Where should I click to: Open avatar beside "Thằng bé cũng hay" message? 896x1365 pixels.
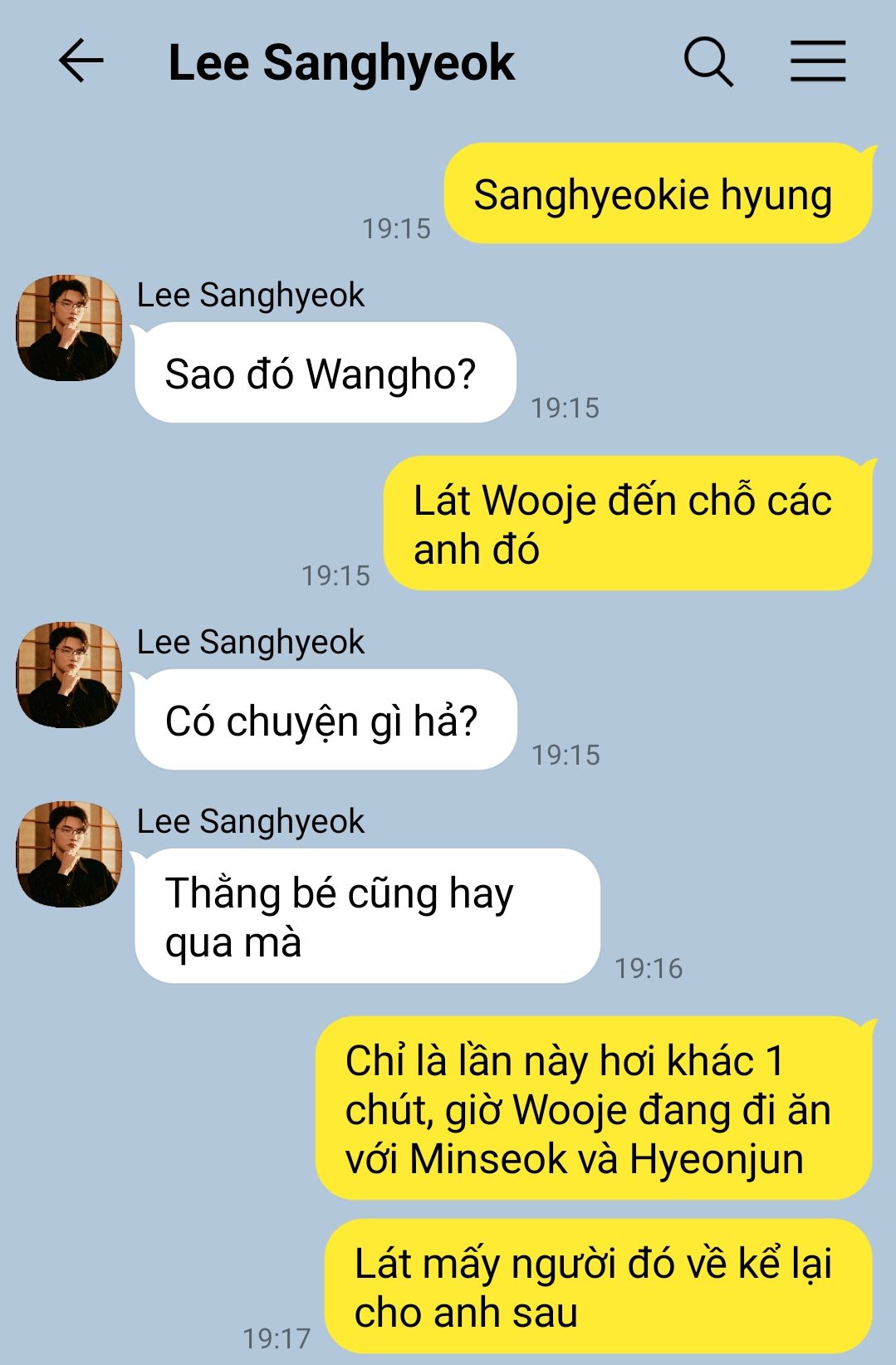69,854
